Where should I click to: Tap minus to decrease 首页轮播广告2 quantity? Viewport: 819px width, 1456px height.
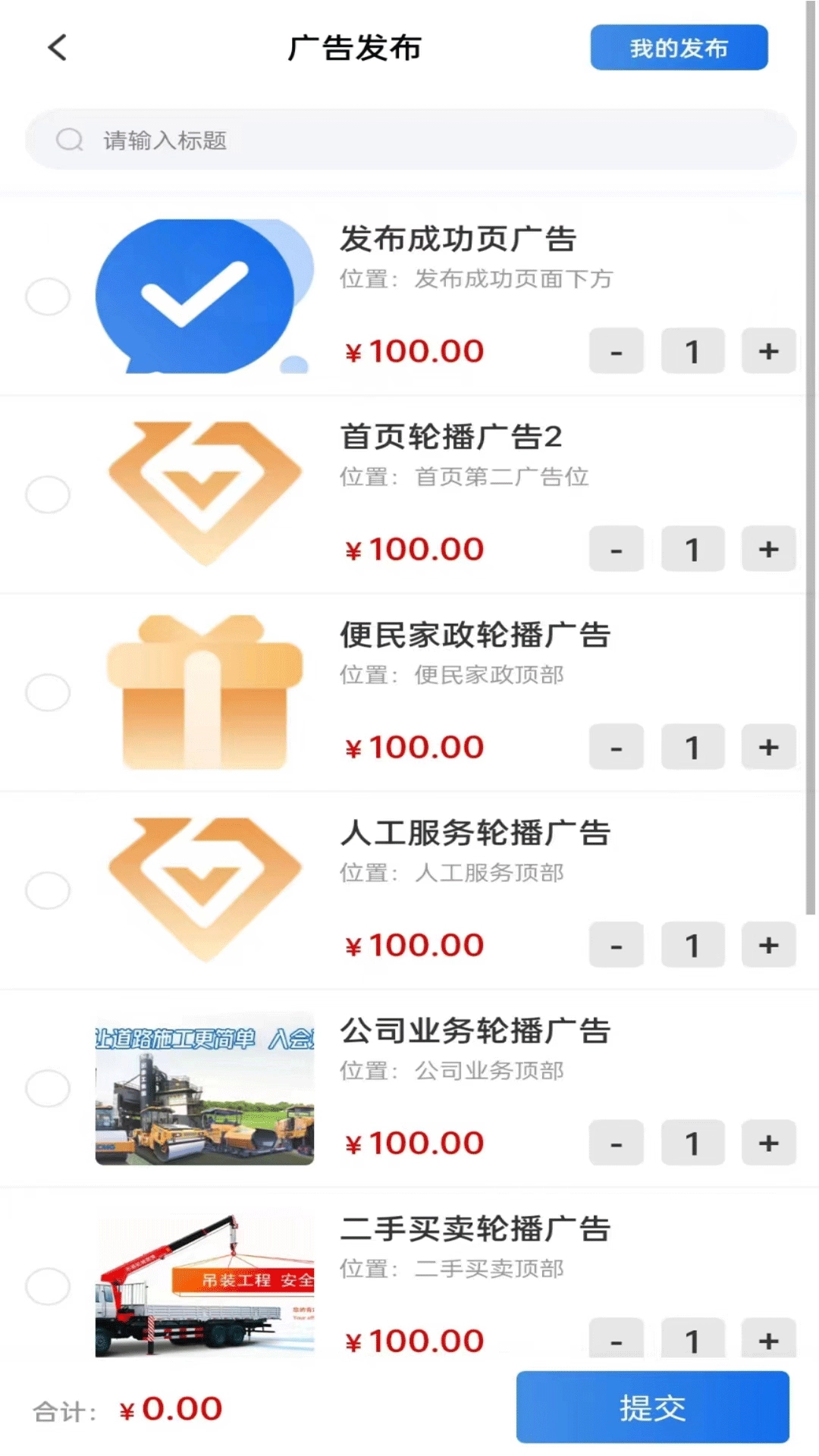617,549
